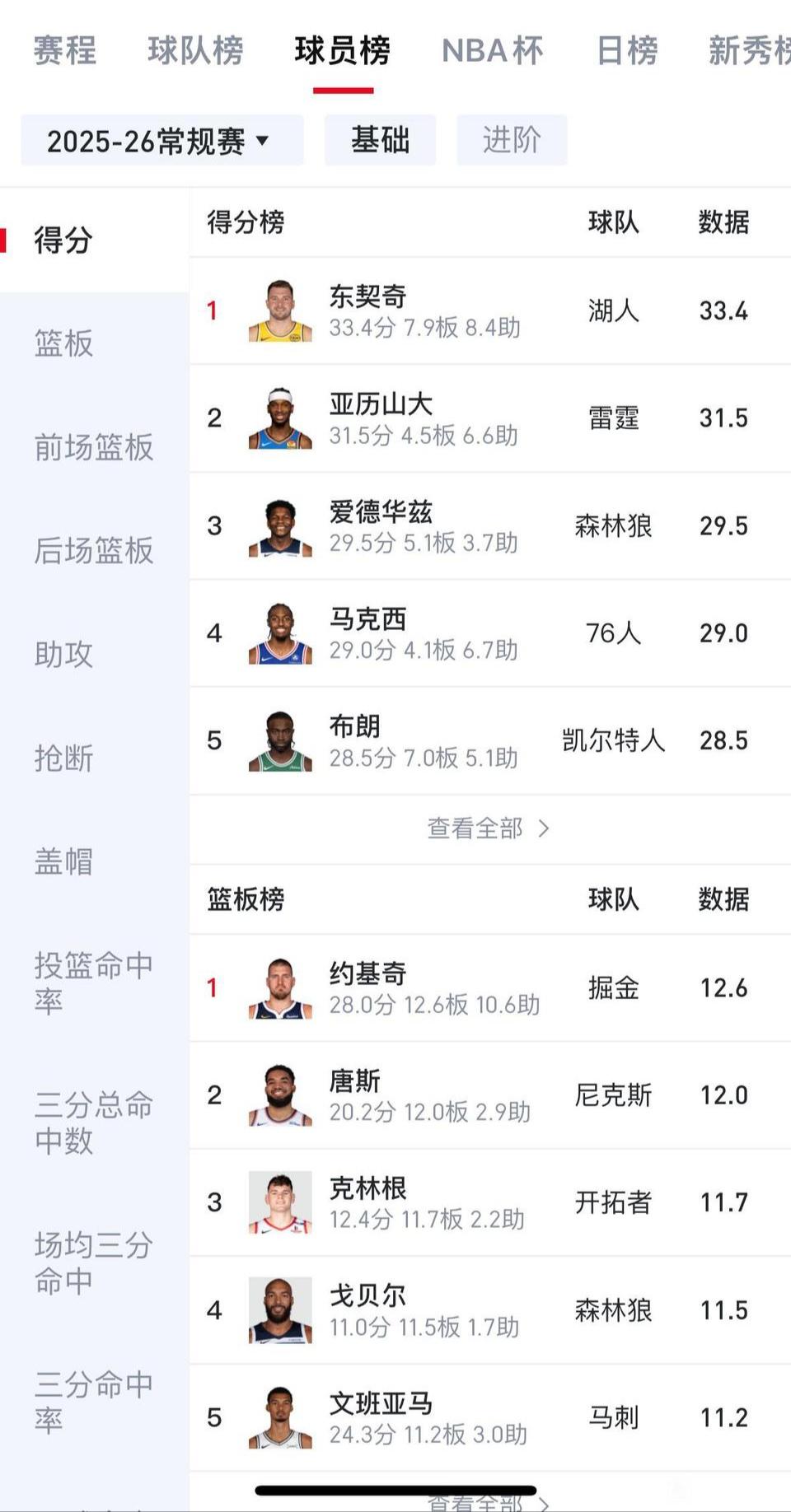
Task: Select 抢断 in the stats sidebar
Action: coord(63,758)
